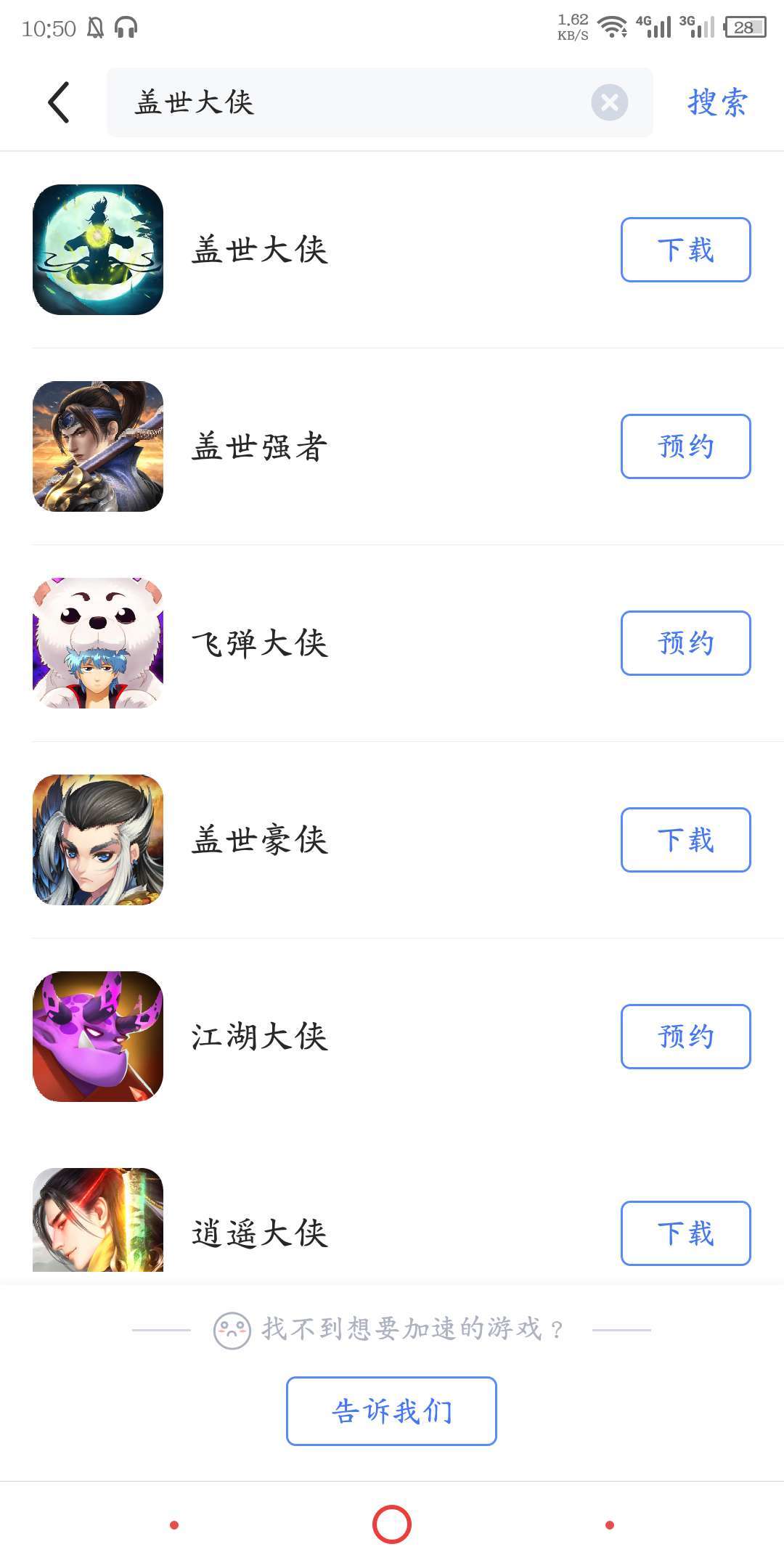Open the 盖世大侠 game result
This screenshot has height=1568, width=784.
pos(260,250)
